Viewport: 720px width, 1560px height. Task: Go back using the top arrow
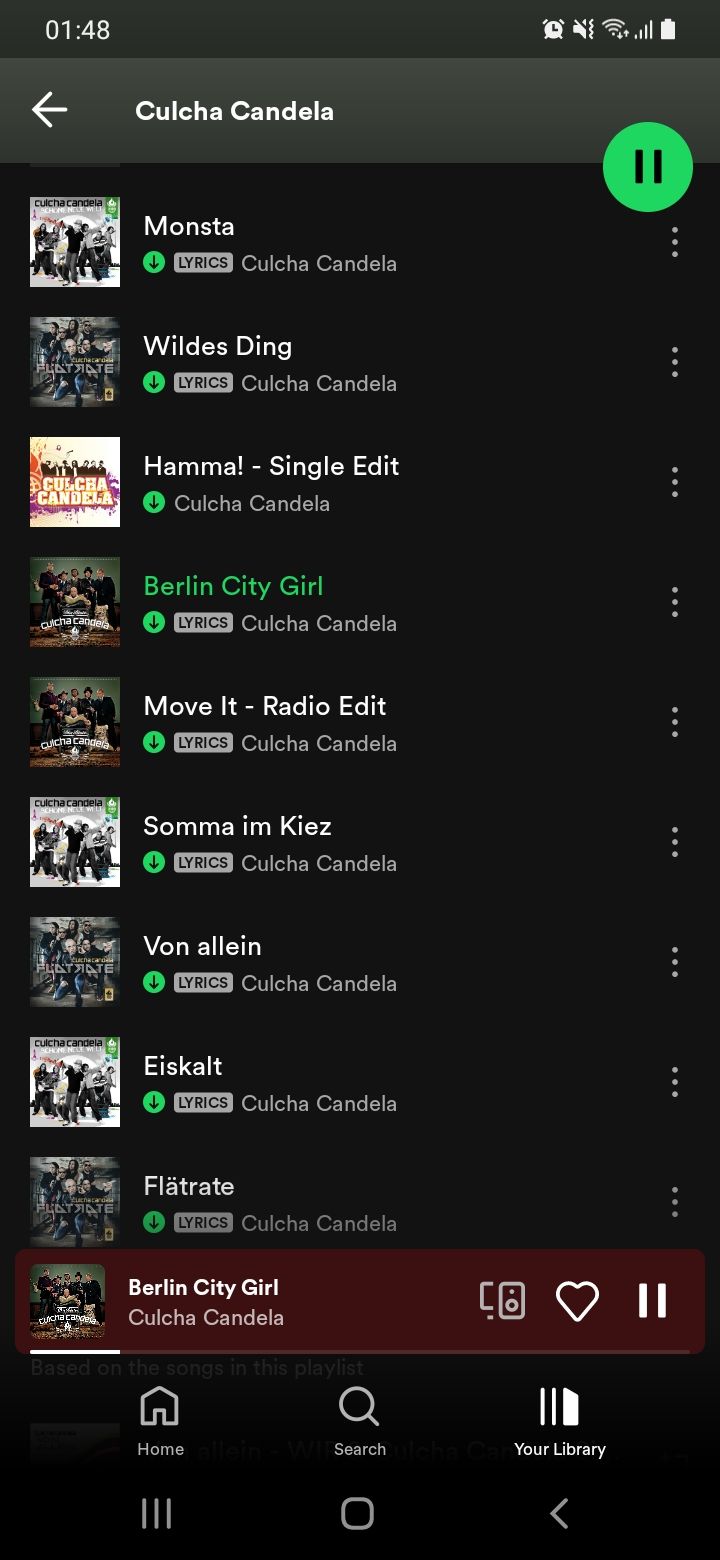pyautogui.click(x=49, y=110)
